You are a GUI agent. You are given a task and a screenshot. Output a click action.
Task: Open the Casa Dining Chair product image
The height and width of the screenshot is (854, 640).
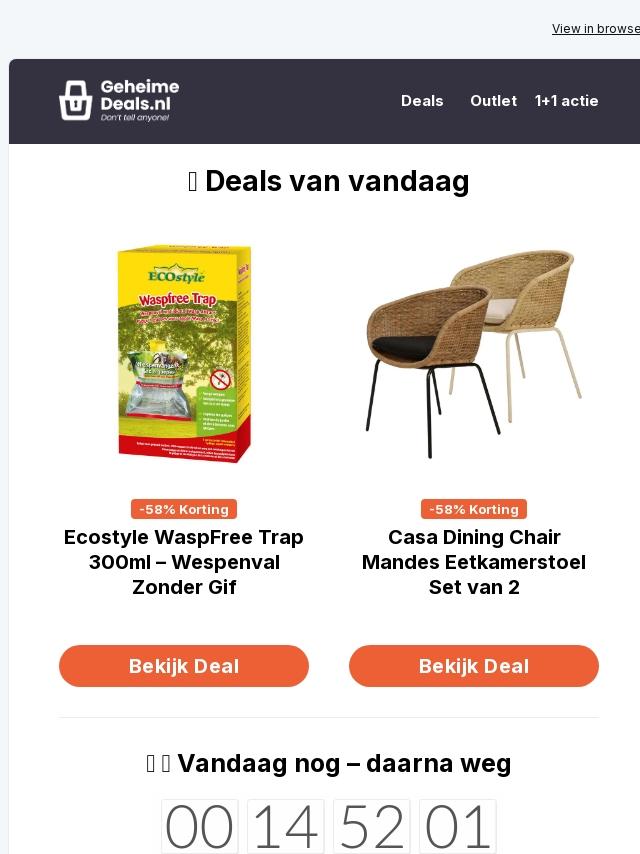(474, 354)
